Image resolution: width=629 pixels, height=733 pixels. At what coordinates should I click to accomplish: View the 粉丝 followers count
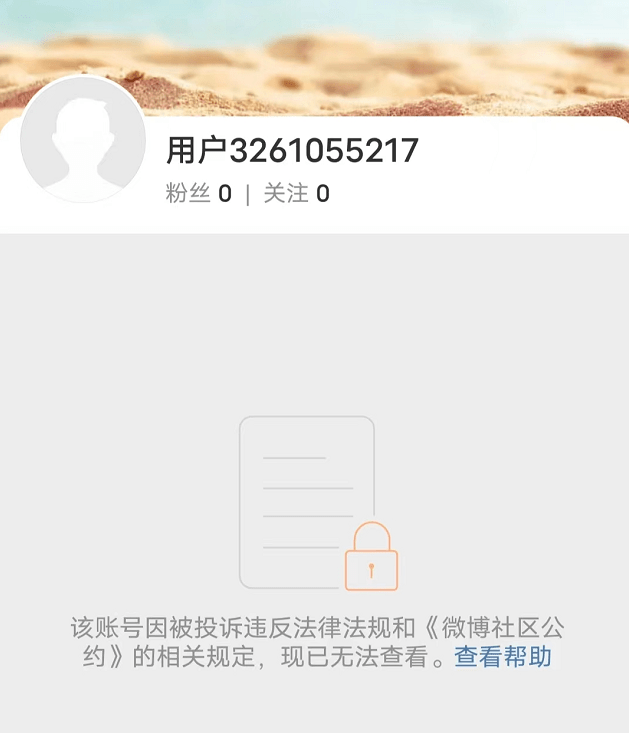[x=198, y=194]
